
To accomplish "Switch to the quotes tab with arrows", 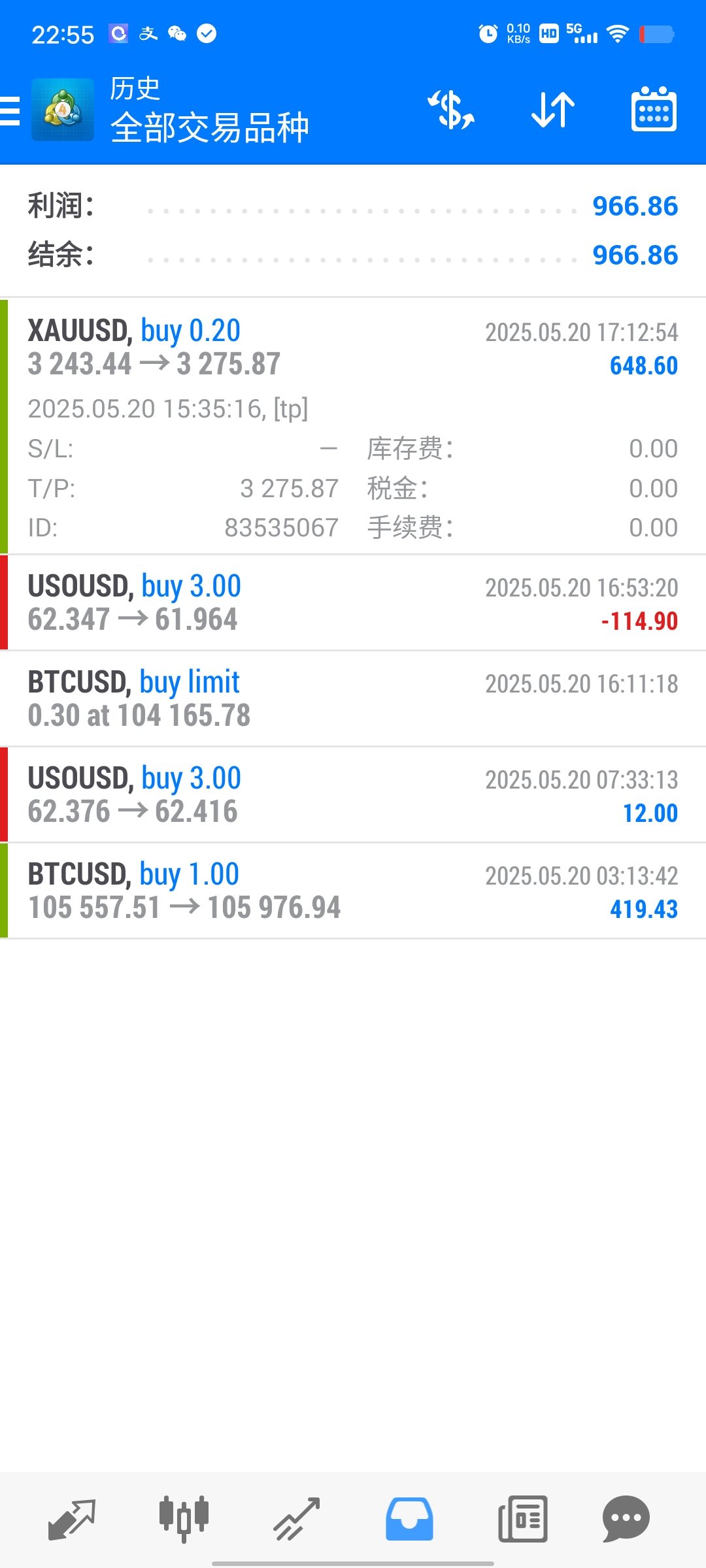I will click(72, 1519).
